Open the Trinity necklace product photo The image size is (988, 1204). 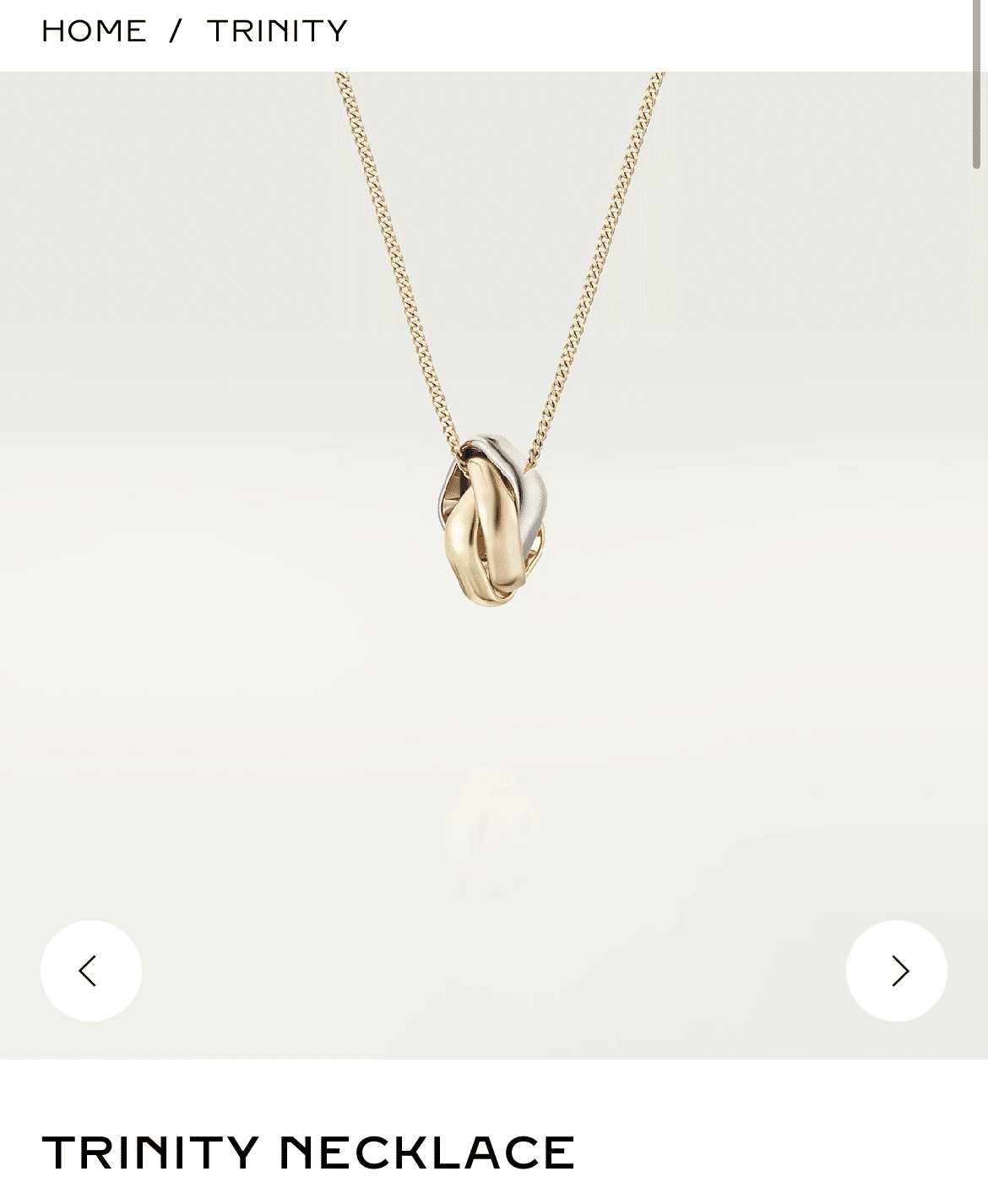pyautogui.click(x=493, y=523)
